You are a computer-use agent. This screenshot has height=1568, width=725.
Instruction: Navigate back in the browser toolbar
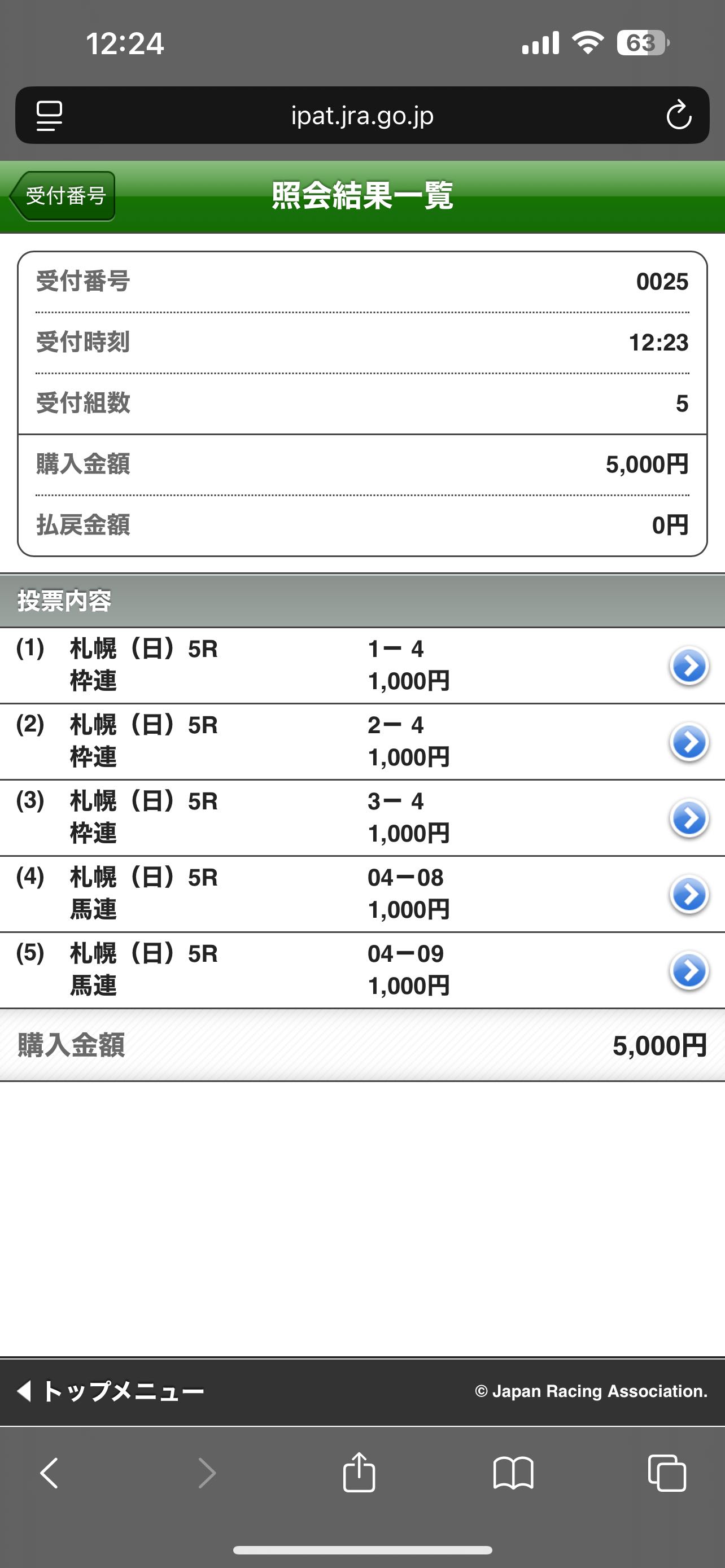tap(50, 1473)
